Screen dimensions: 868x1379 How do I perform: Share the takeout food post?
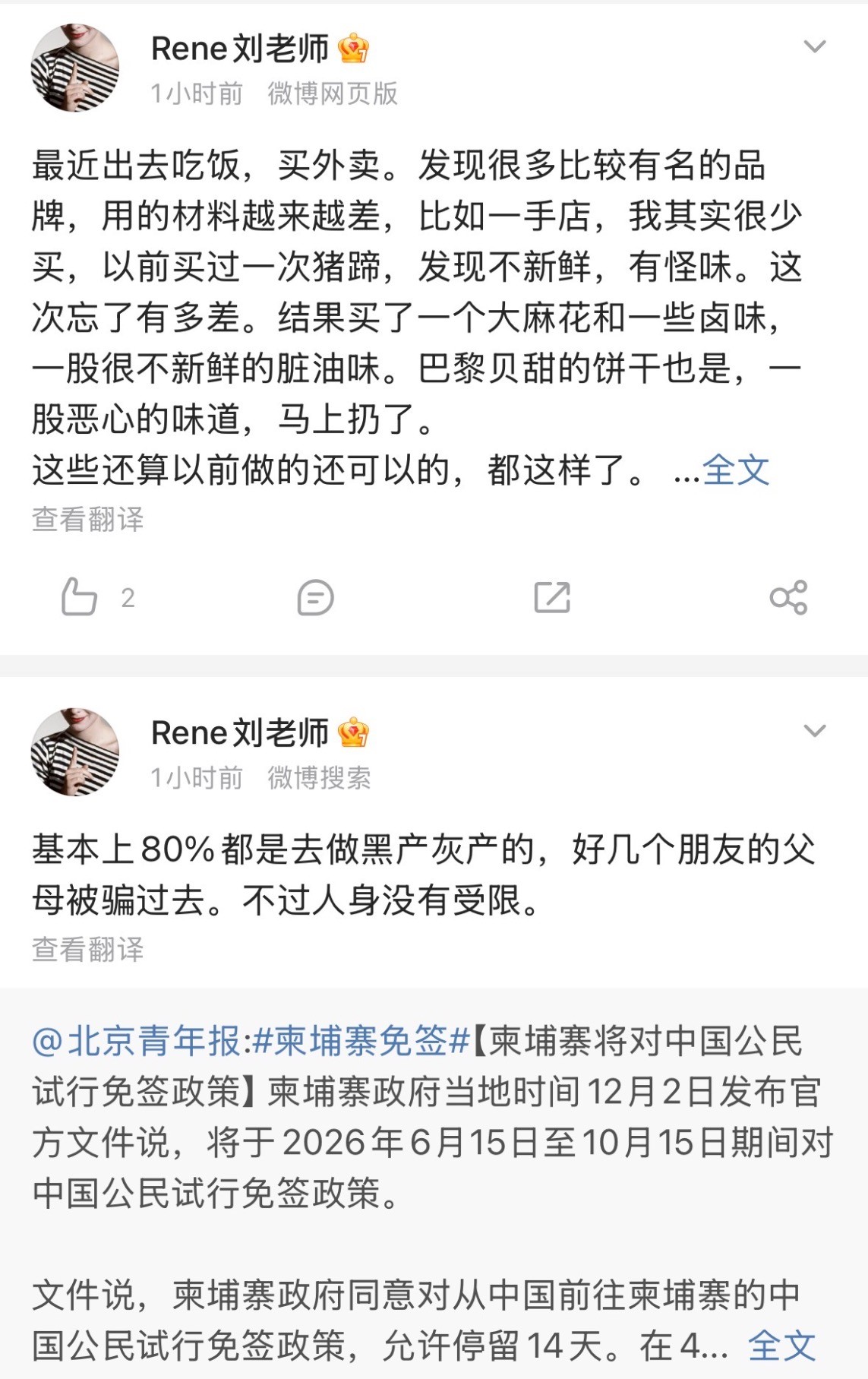click(788, 597)
